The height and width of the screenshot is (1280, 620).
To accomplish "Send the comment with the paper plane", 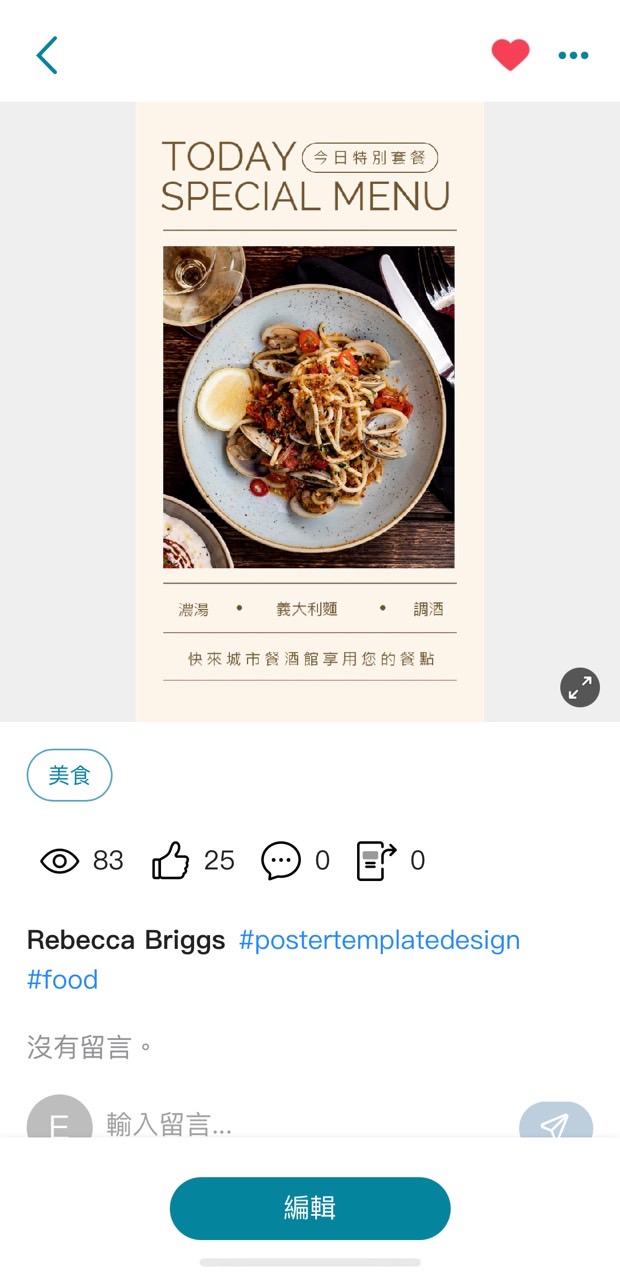I will [x=555, y=1124].
